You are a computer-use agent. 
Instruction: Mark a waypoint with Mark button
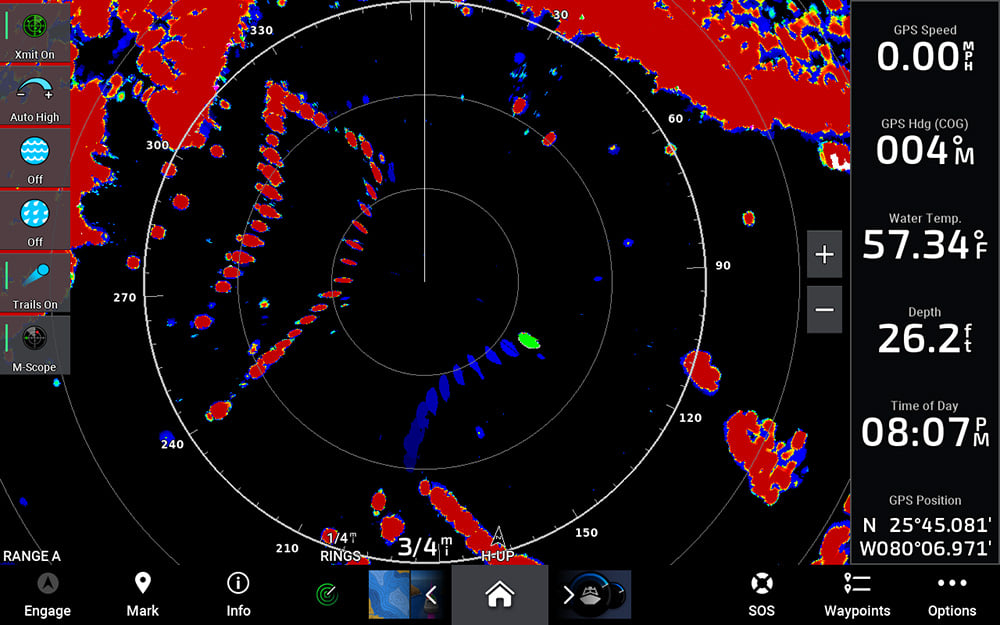(x=143, y=595)
